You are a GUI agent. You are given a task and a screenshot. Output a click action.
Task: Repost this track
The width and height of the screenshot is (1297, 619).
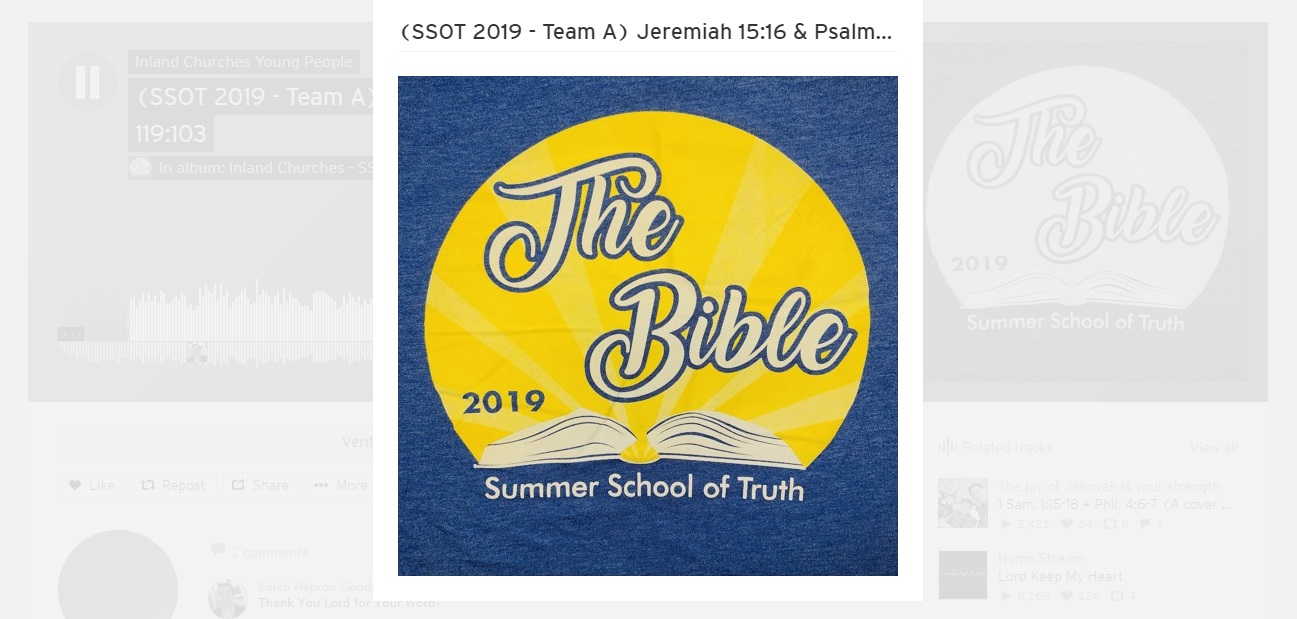coord(173,485)
